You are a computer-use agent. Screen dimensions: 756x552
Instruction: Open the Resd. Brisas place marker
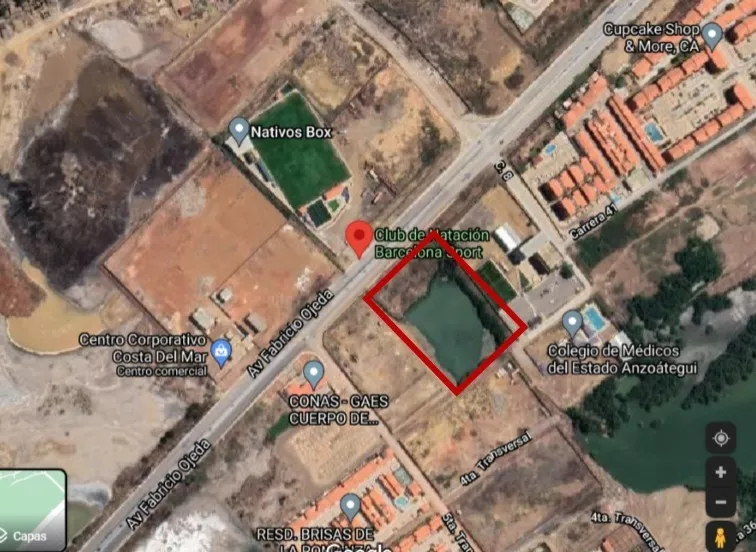[x=350, y=506]
